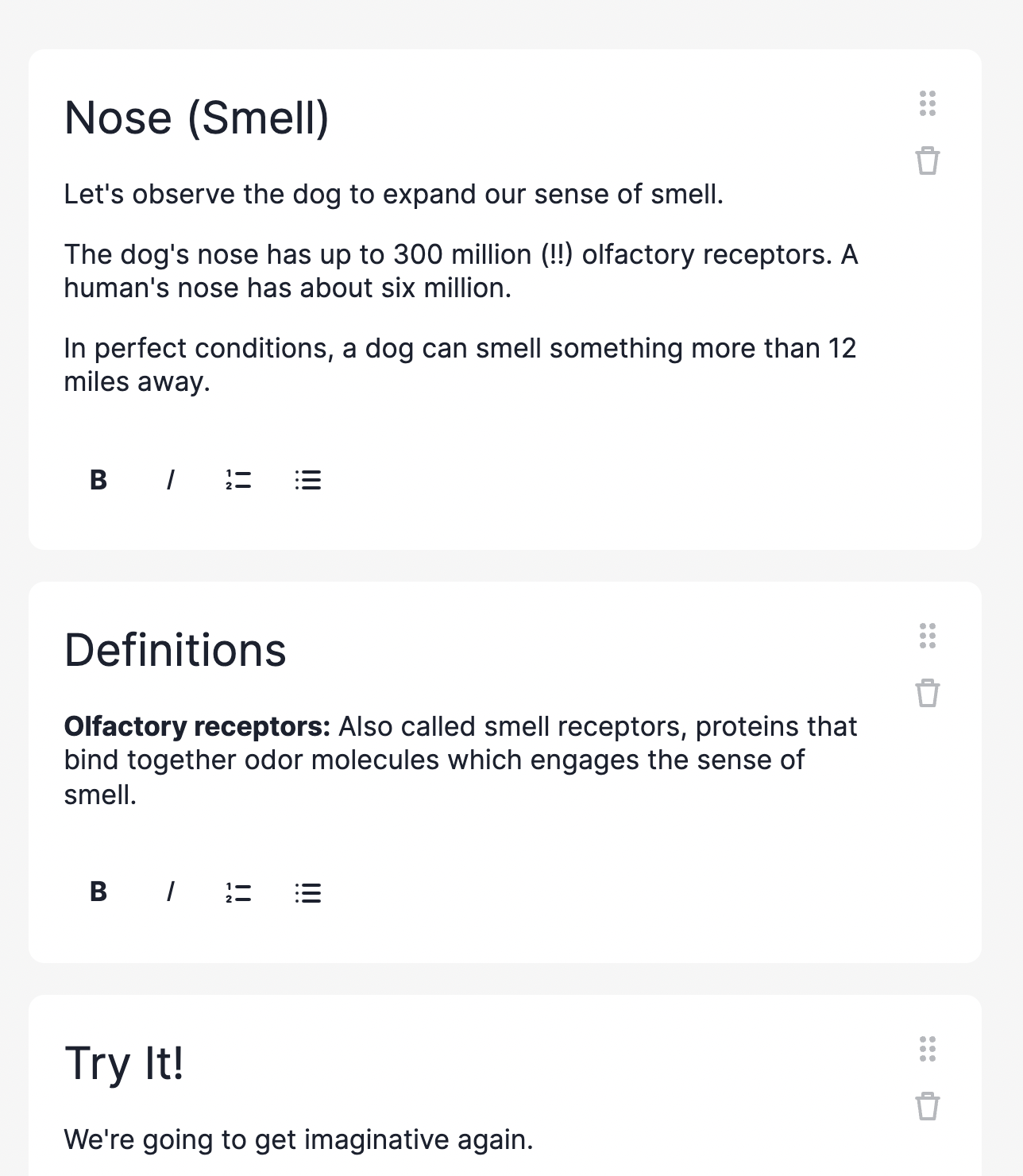The height and width of the screenshot is (1176, 1023).
Task: Toggle italic in the Definitions card
Action: [169, 892]
